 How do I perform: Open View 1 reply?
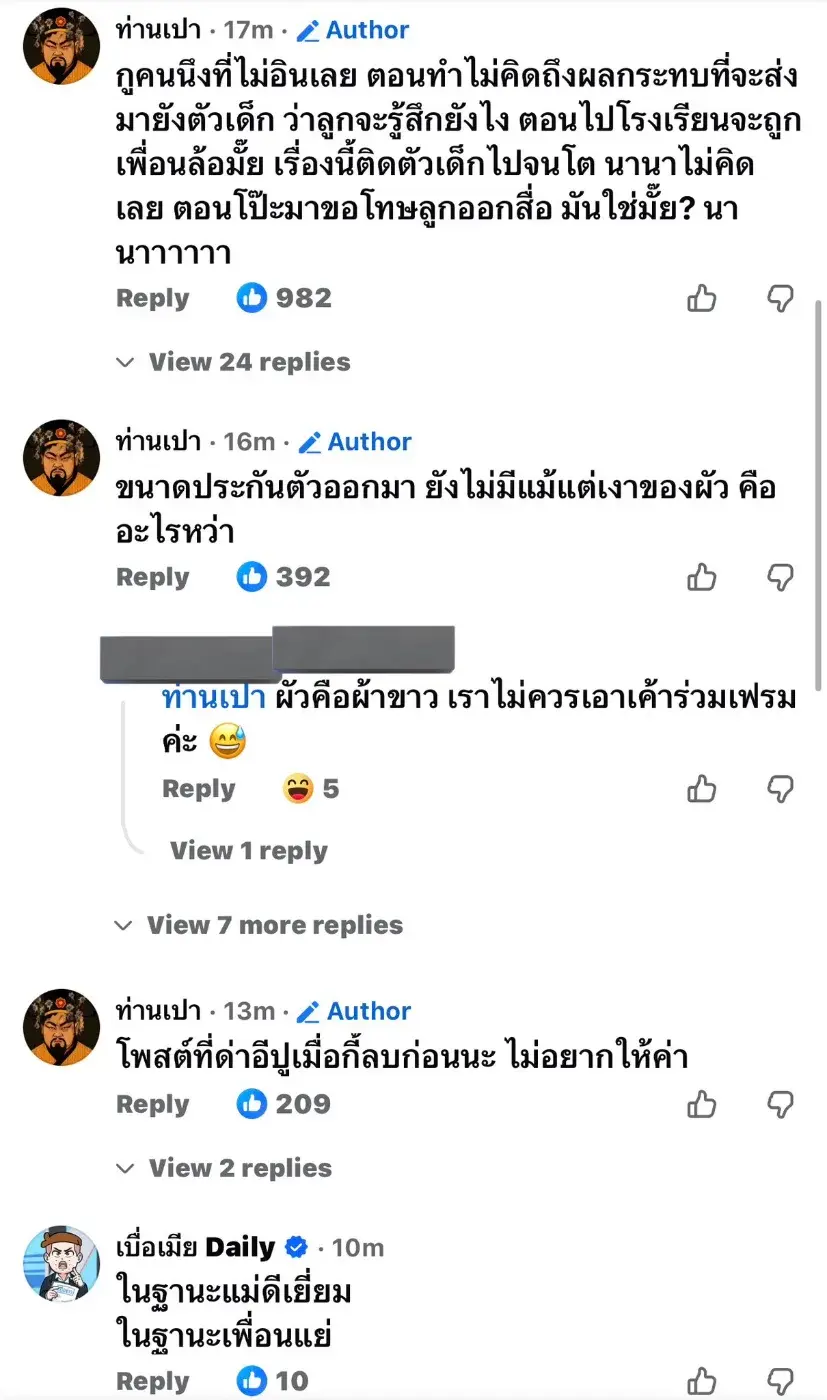[248, 851]
